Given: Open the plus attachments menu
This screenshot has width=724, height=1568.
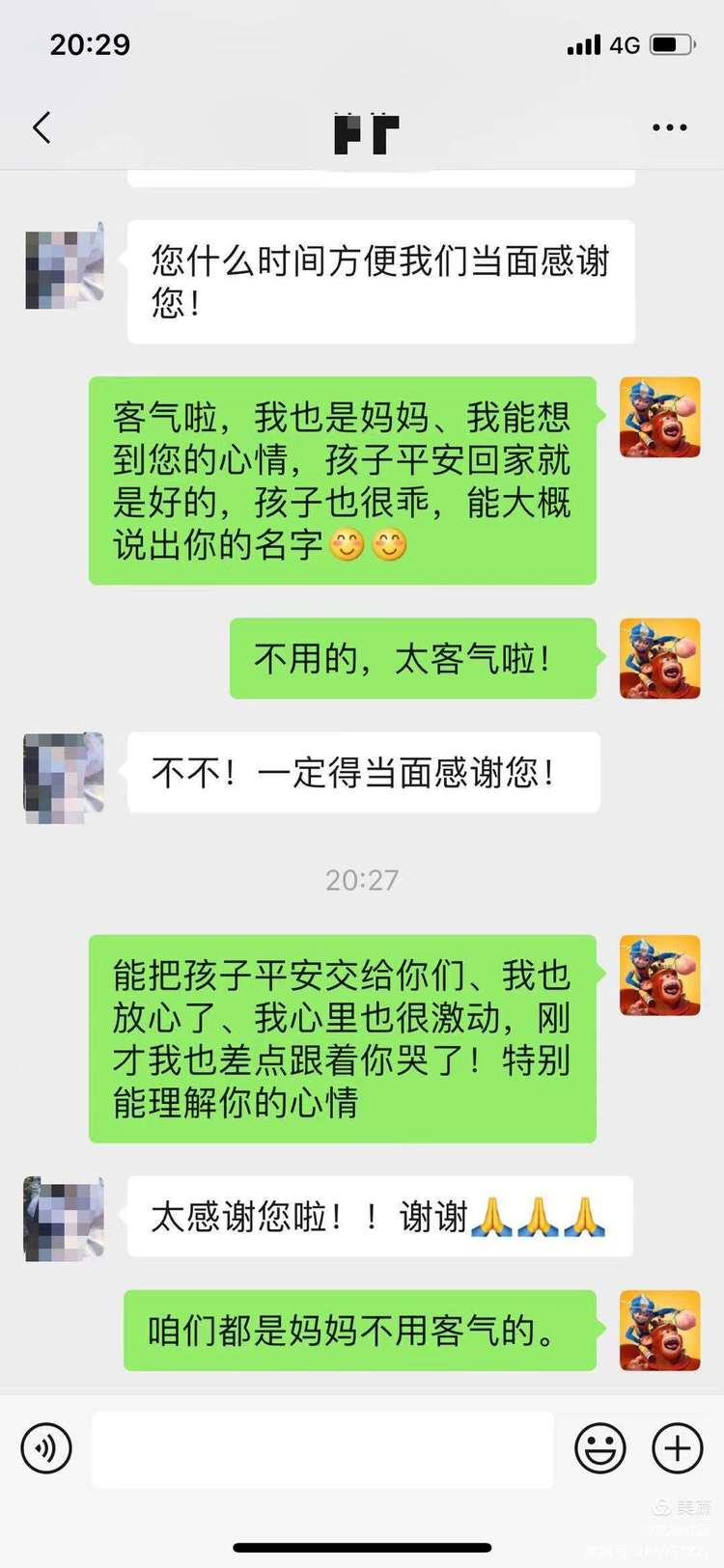Looking at the screenshot, I should (x=678, y=1447).
